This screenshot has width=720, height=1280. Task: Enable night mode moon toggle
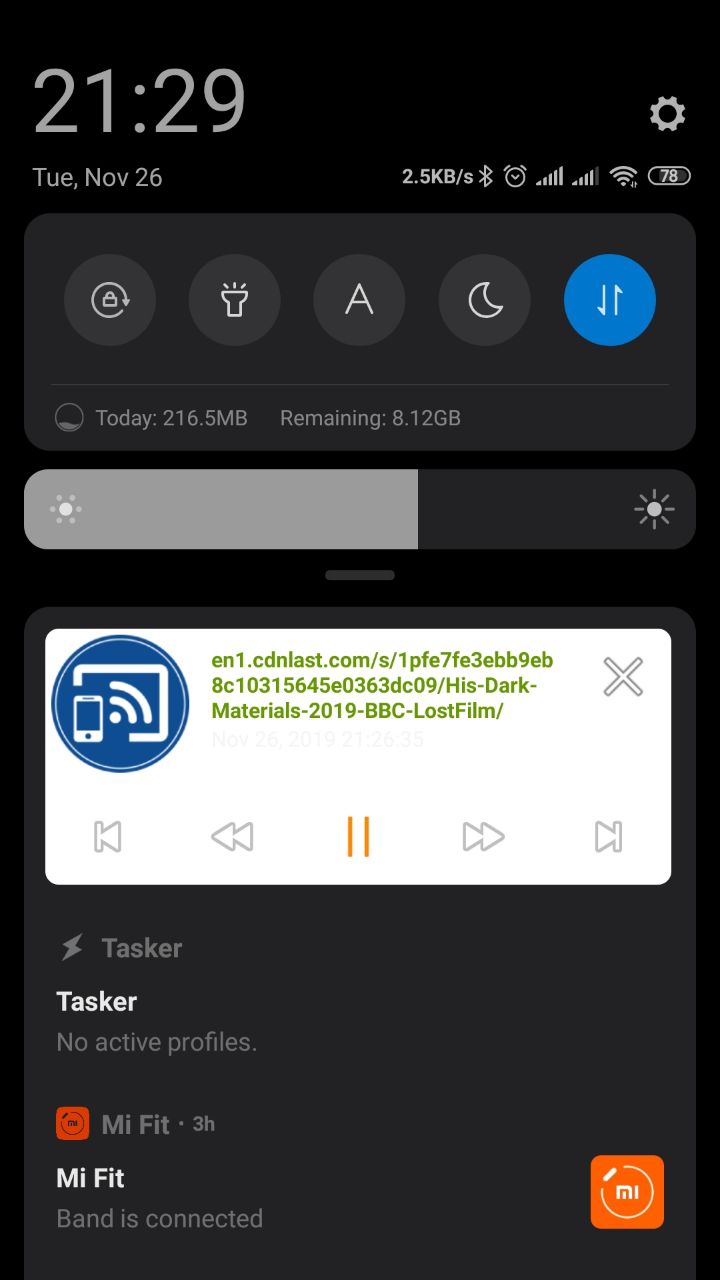coord(485,300)
